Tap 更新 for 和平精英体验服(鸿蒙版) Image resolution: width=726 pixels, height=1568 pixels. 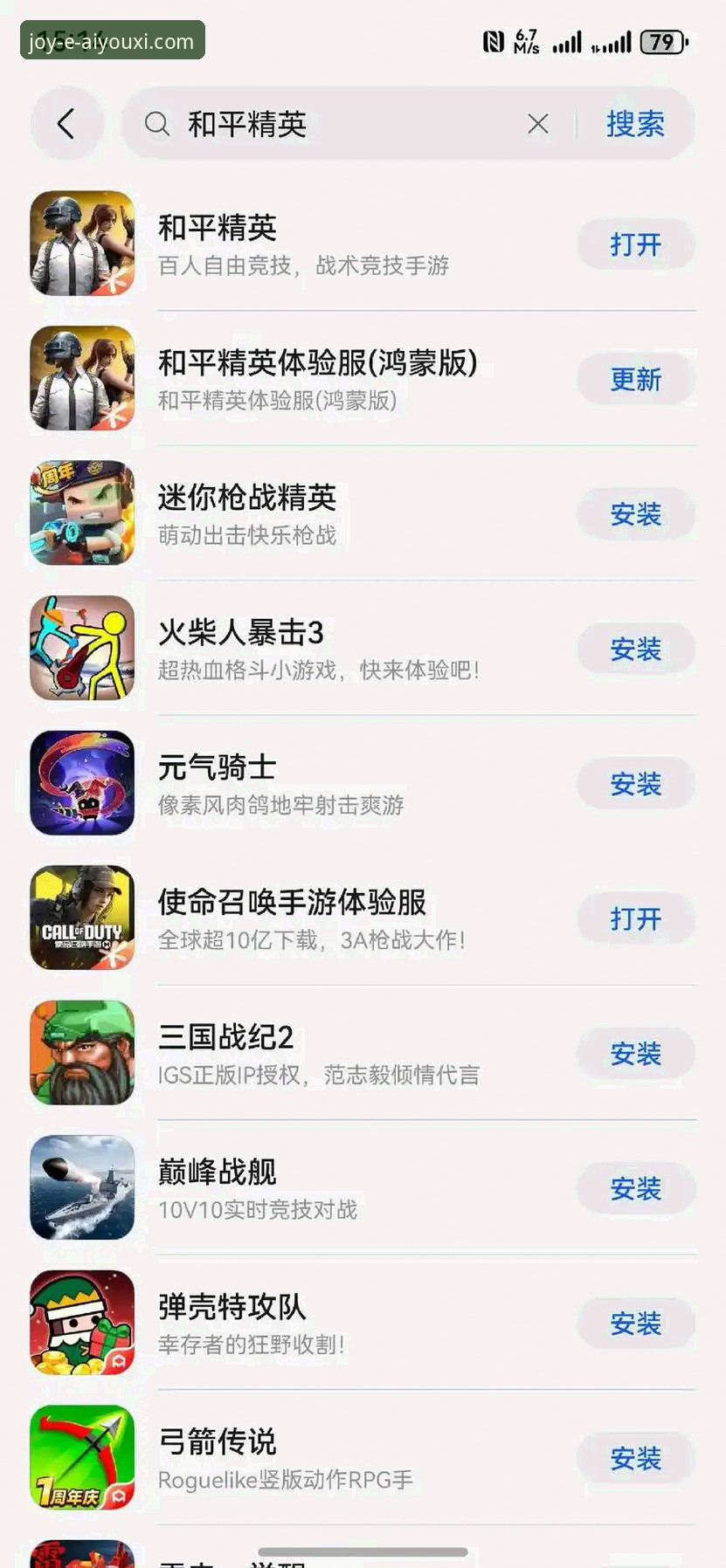click(635, 378)
